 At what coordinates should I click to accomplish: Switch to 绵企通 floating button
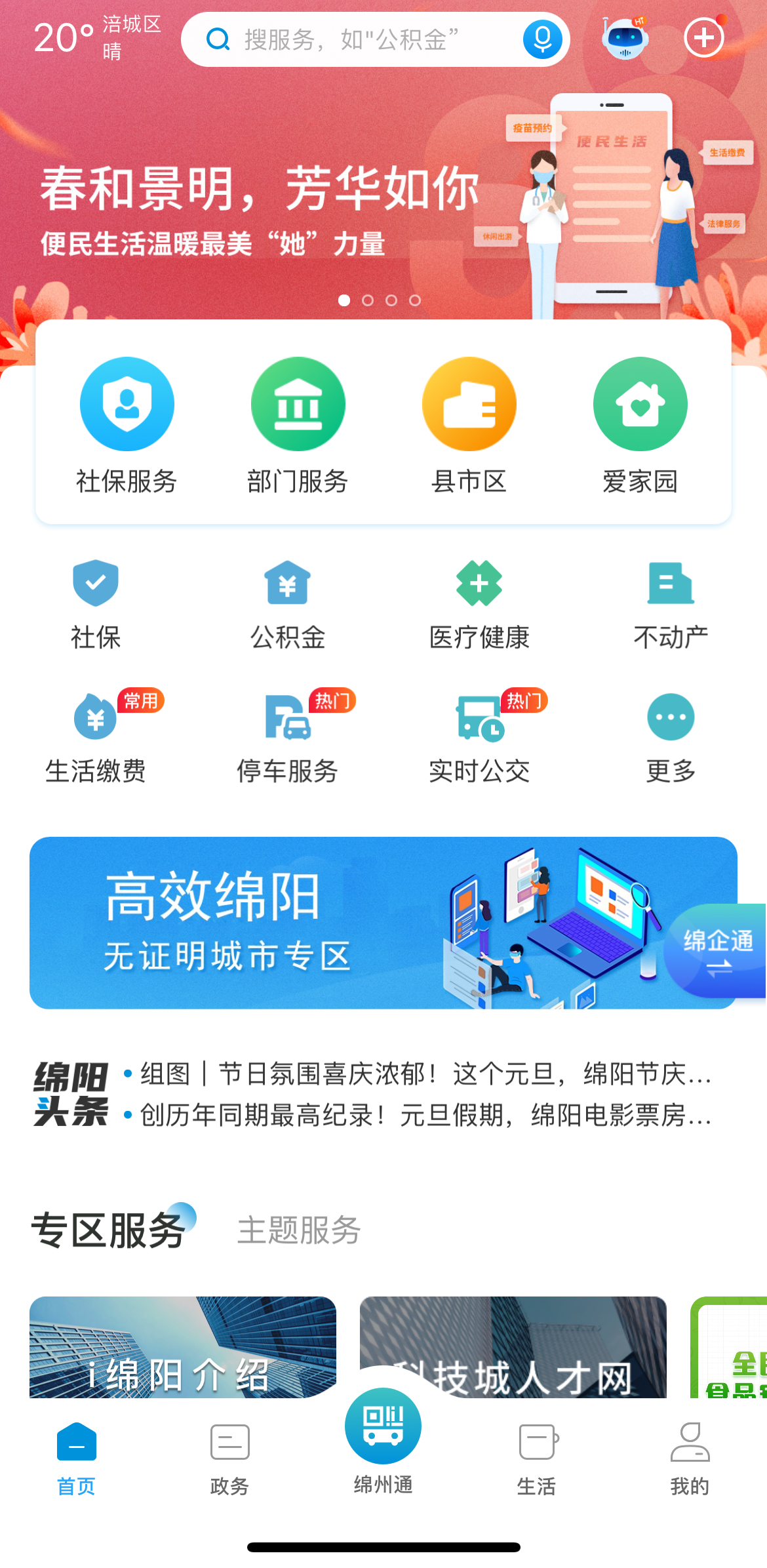pos(718,951)
